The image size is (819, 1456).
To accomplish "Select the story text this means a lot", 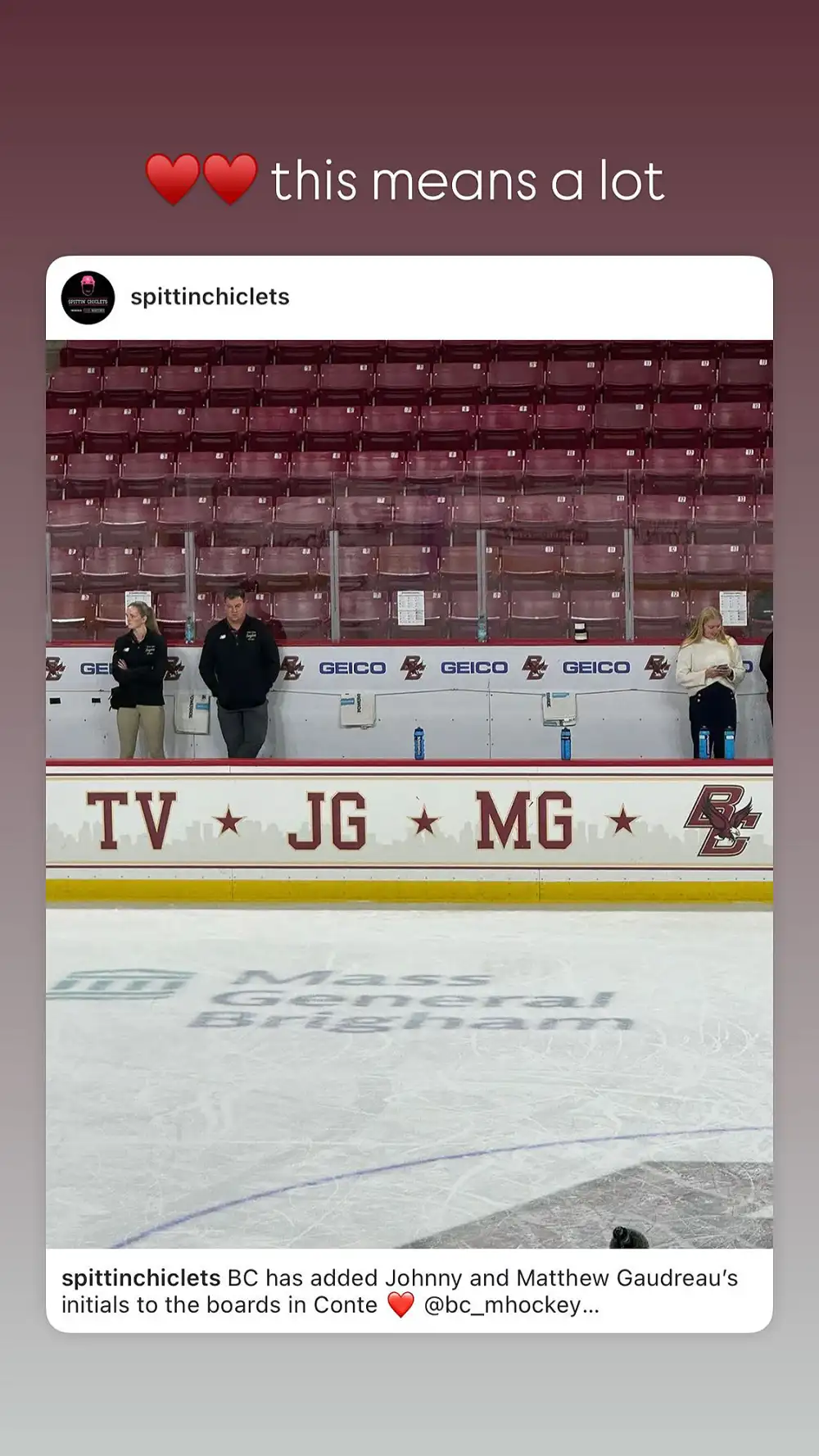I will (x=467, y=180).
